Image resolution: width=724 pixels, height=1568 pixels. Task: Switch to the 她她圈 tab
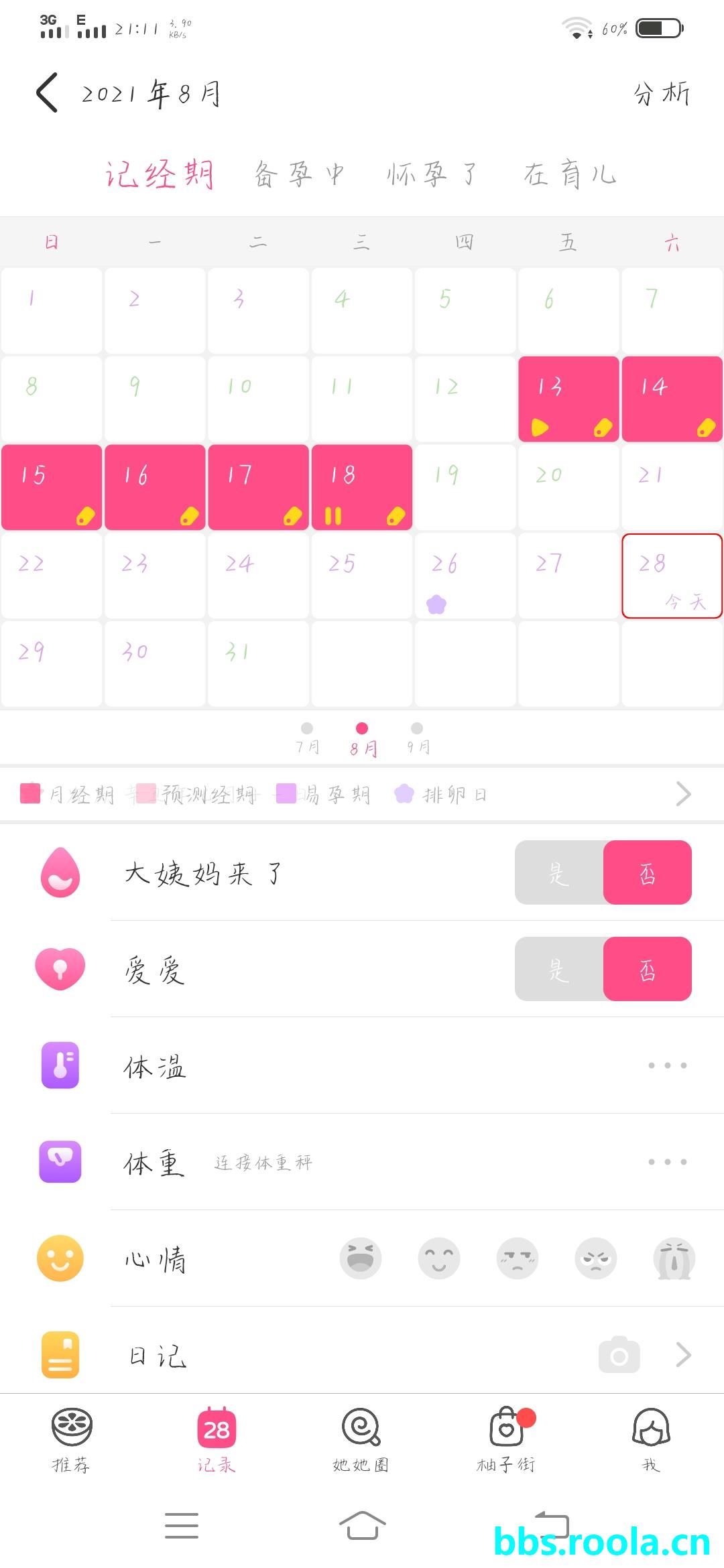tap(361, 1438)
